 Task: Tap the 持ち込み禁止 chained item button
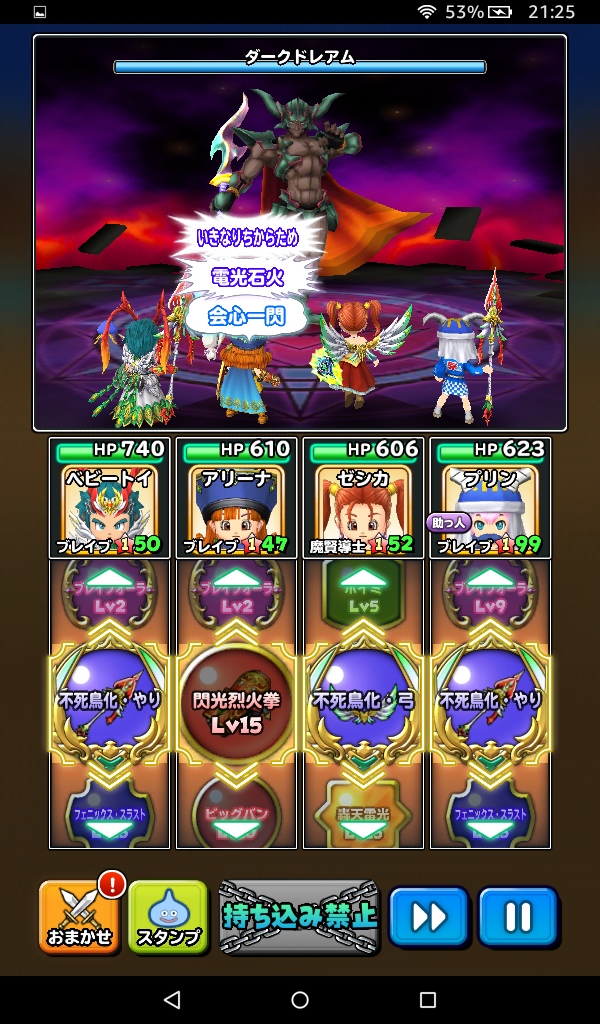pyautogui.click(x=298, y=916)
